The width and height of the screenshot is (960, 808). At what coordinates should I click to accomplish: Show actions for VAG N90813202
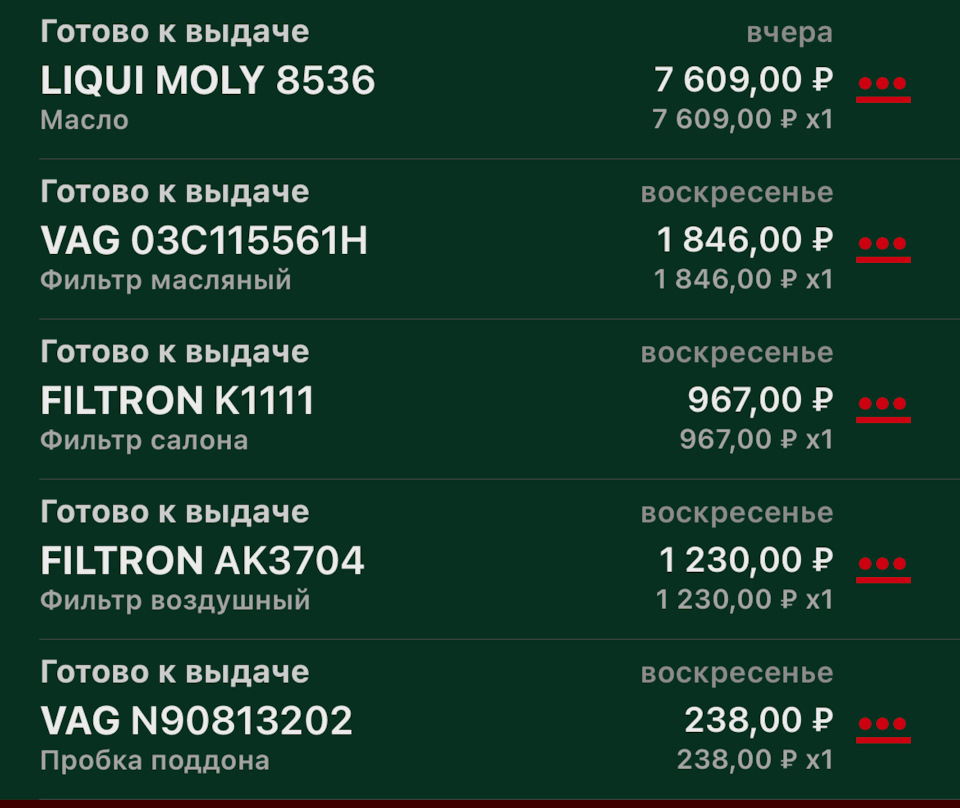[x=883, y=725]
